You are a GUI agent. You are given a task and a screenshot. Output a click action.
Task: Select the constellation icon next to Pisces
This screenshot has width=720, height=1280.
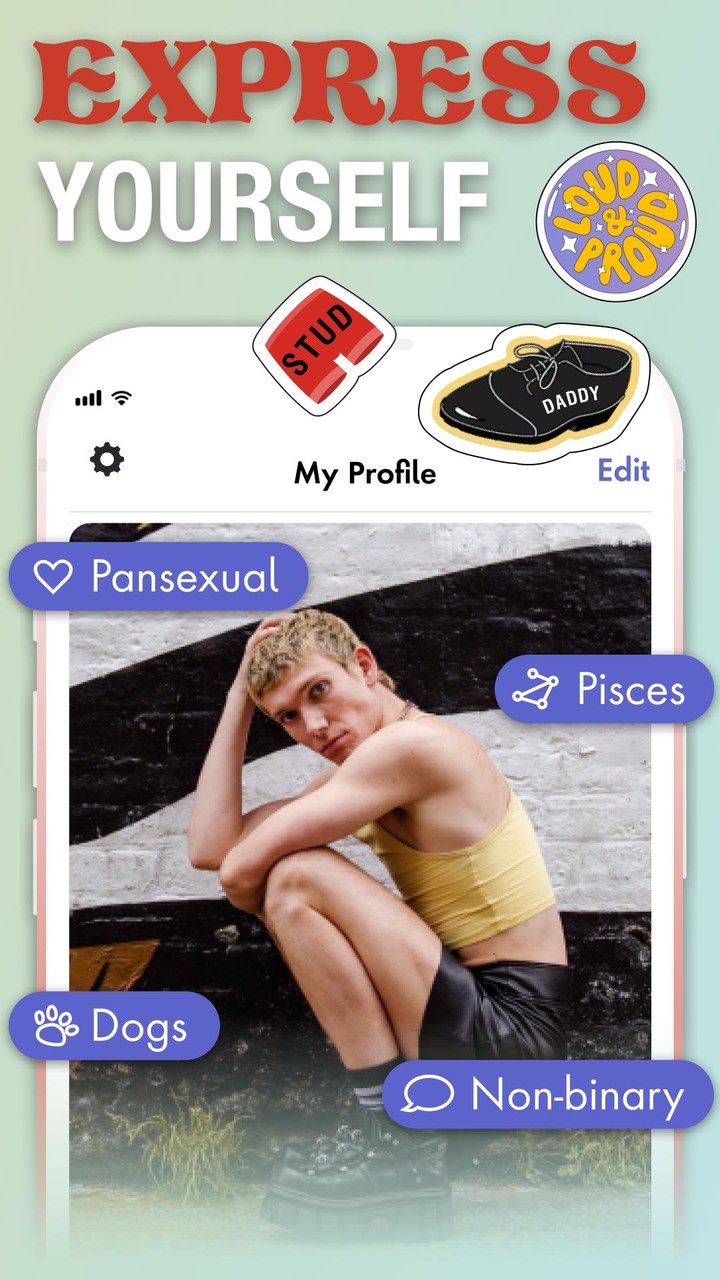(x=533, y=690)
